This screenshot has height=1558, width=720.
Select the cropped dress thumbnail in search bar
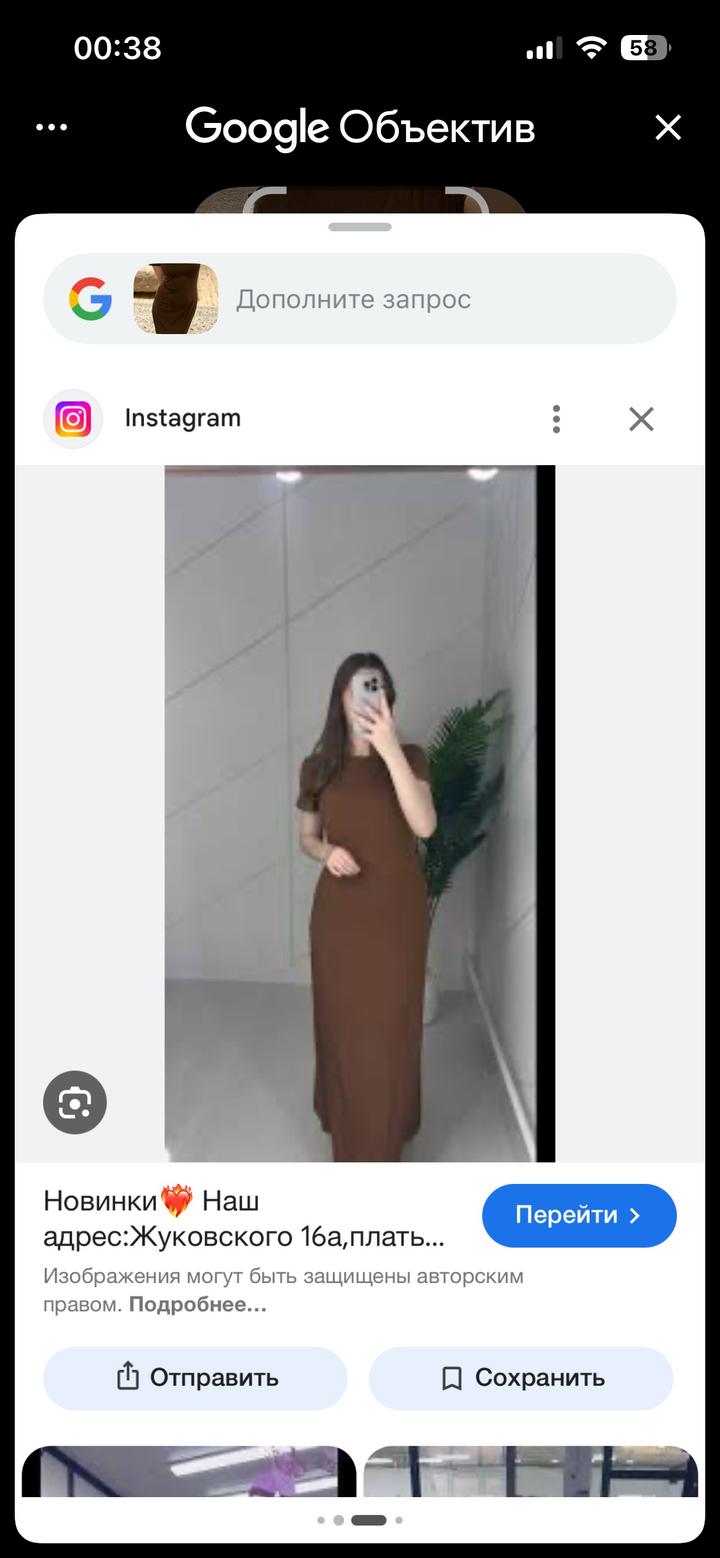point(176,299)
